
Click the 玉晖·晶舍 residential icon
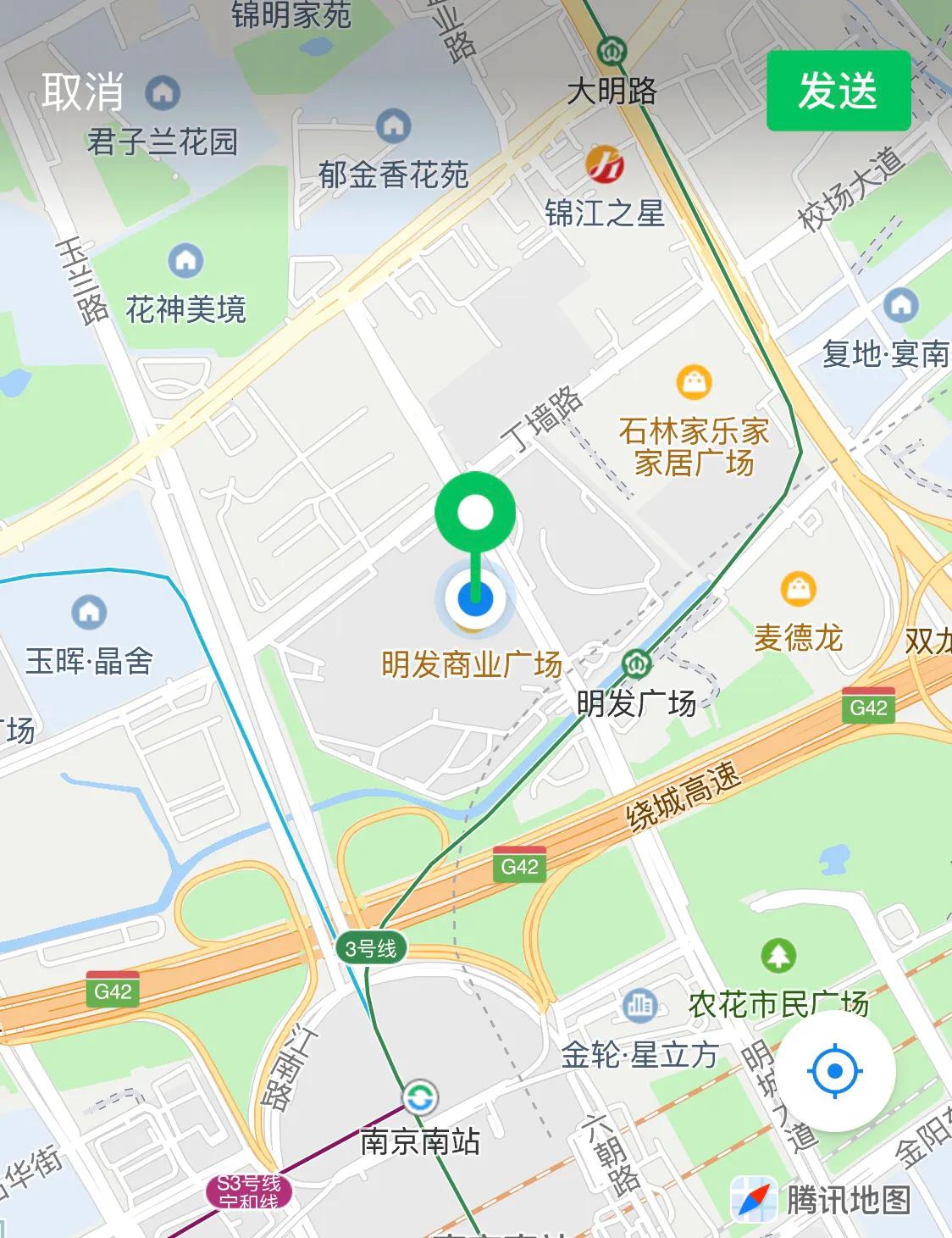point(87,611)
